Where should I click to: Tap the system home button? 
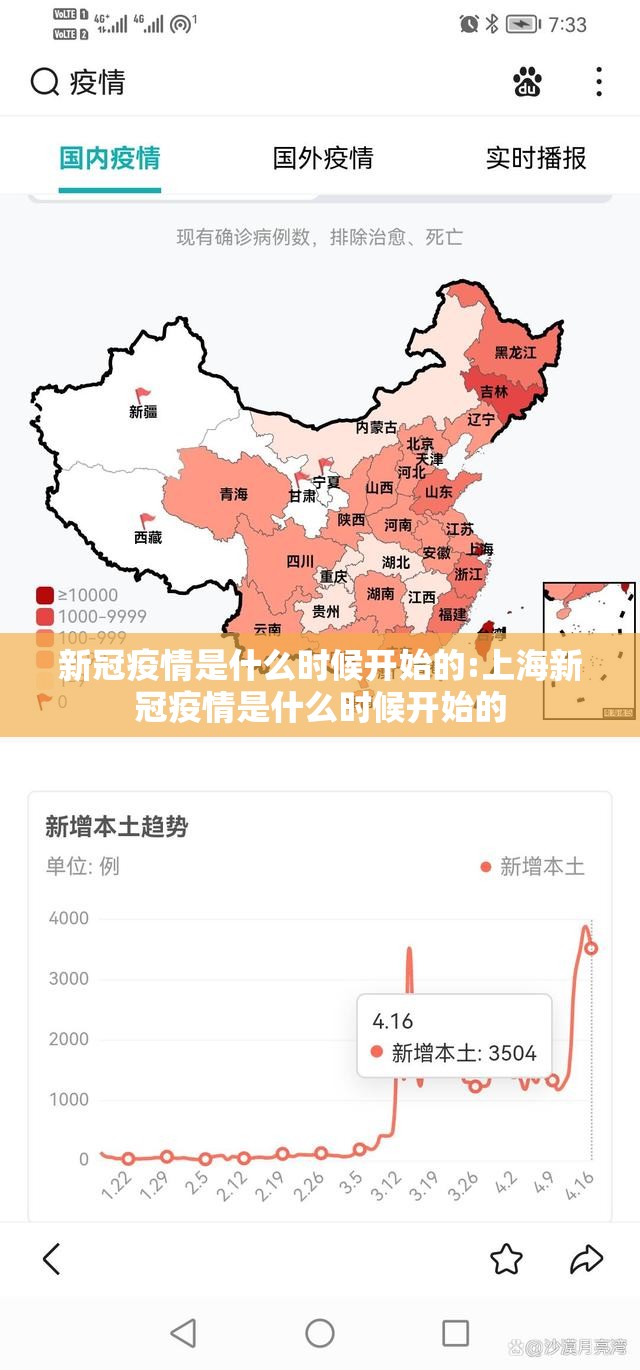(x=320, y=1332)
